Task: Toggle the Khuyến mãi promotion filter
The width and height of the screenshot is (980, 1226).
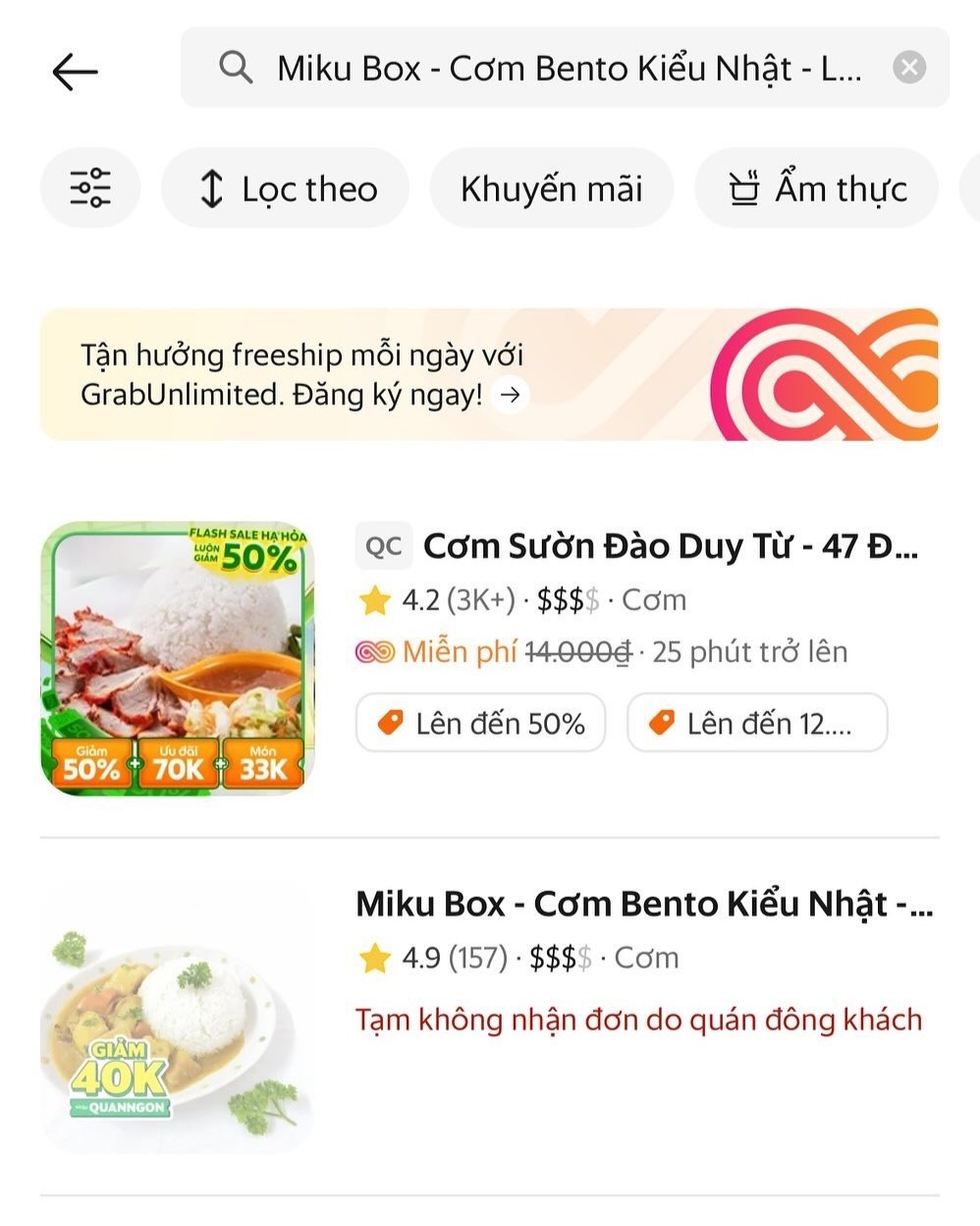Action: coord(551,188)
